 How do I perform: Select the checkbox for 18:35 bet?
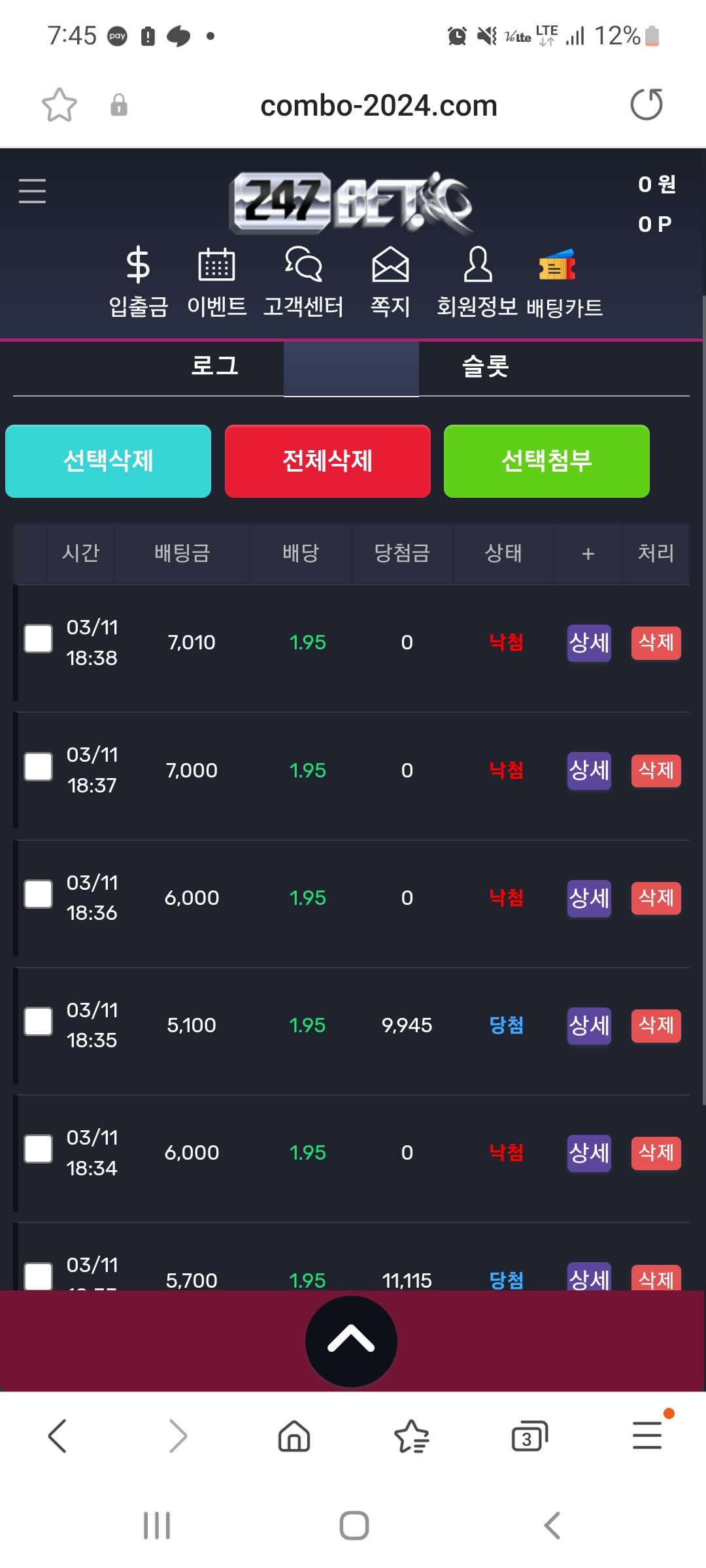click(x=39, y=1021)
